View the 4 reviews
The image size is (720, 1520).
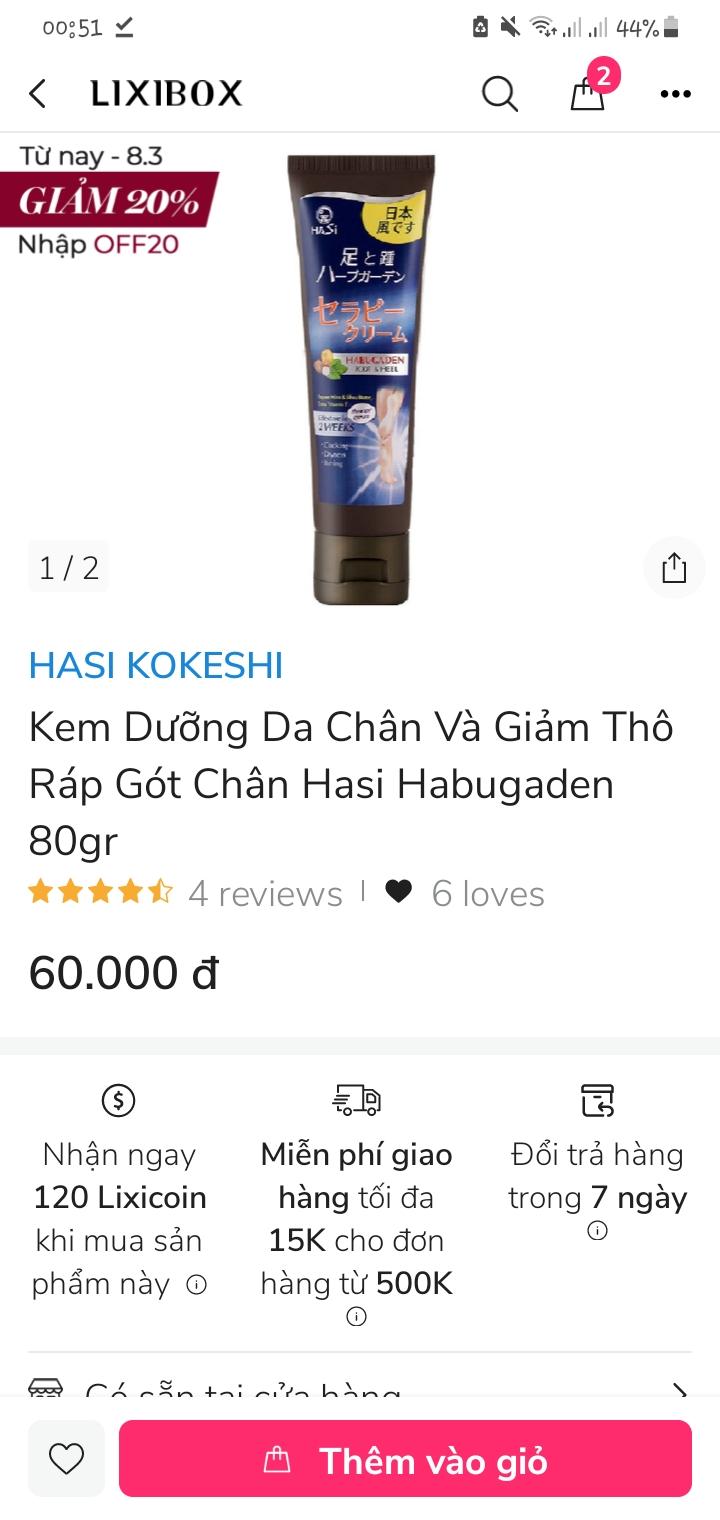(265, 893)
